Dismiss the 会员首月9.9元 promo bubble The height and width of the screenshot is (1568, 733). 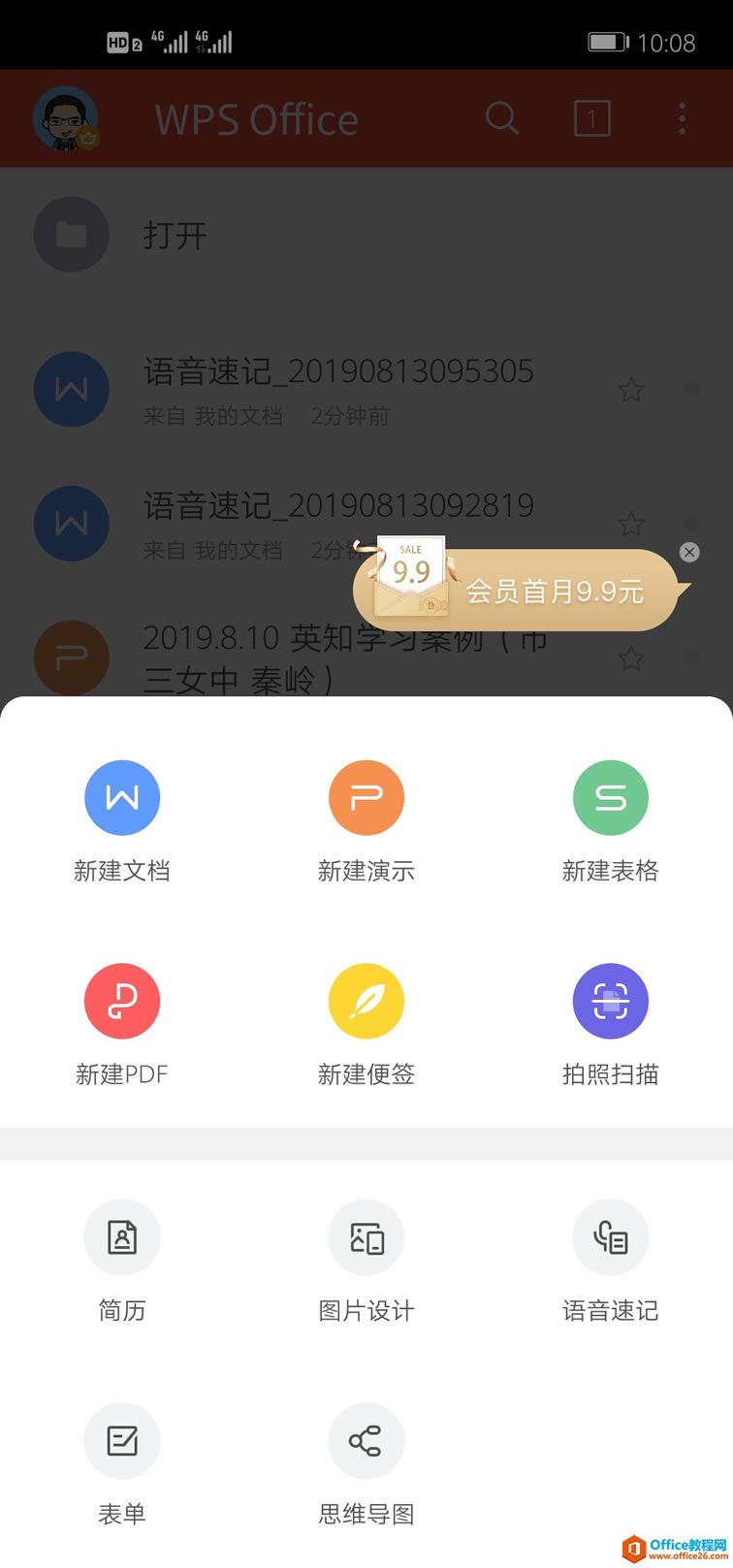[689, 552]
